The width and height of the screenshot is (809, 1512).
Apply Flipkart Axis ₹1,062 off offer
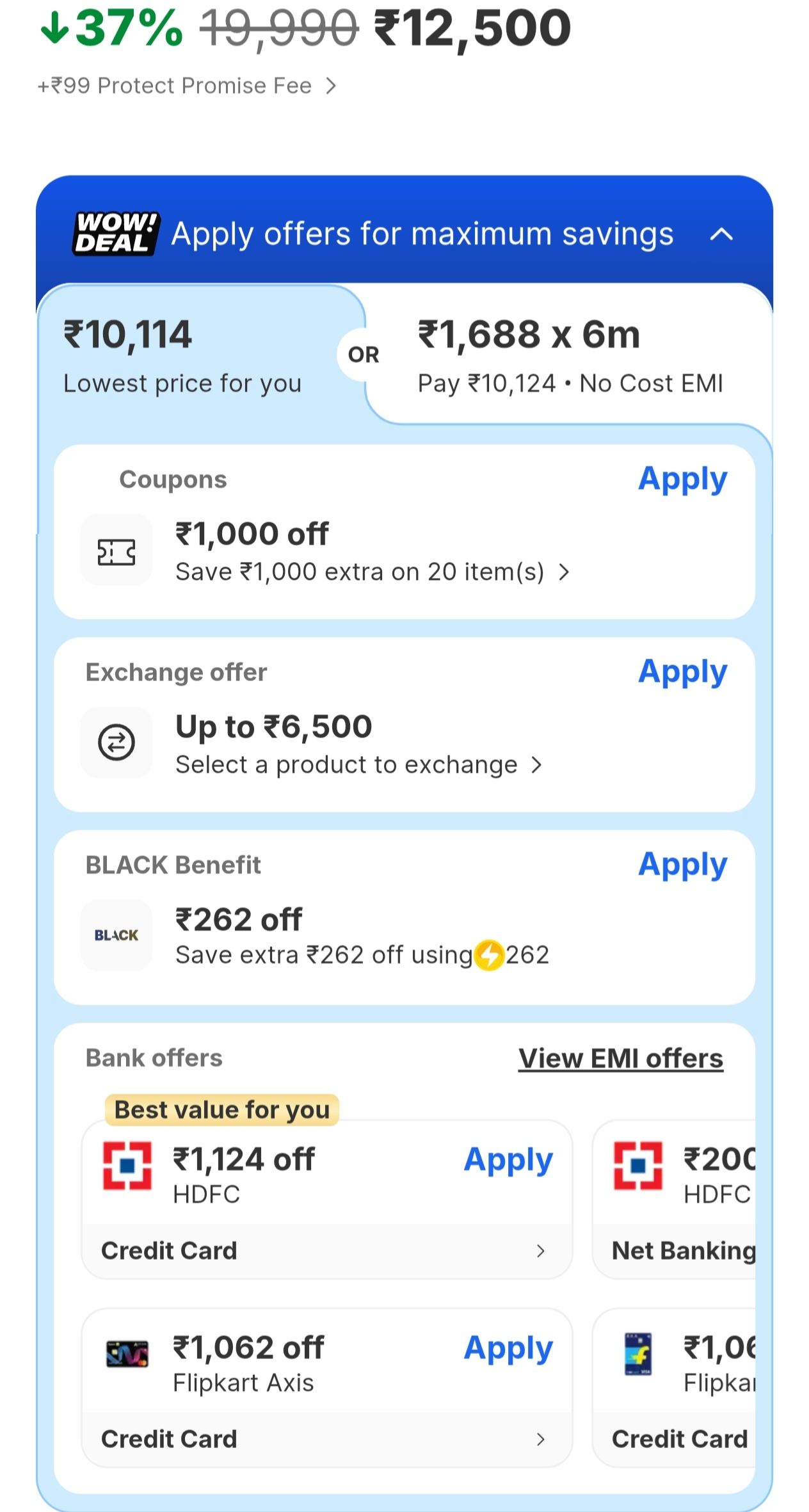508,1348
